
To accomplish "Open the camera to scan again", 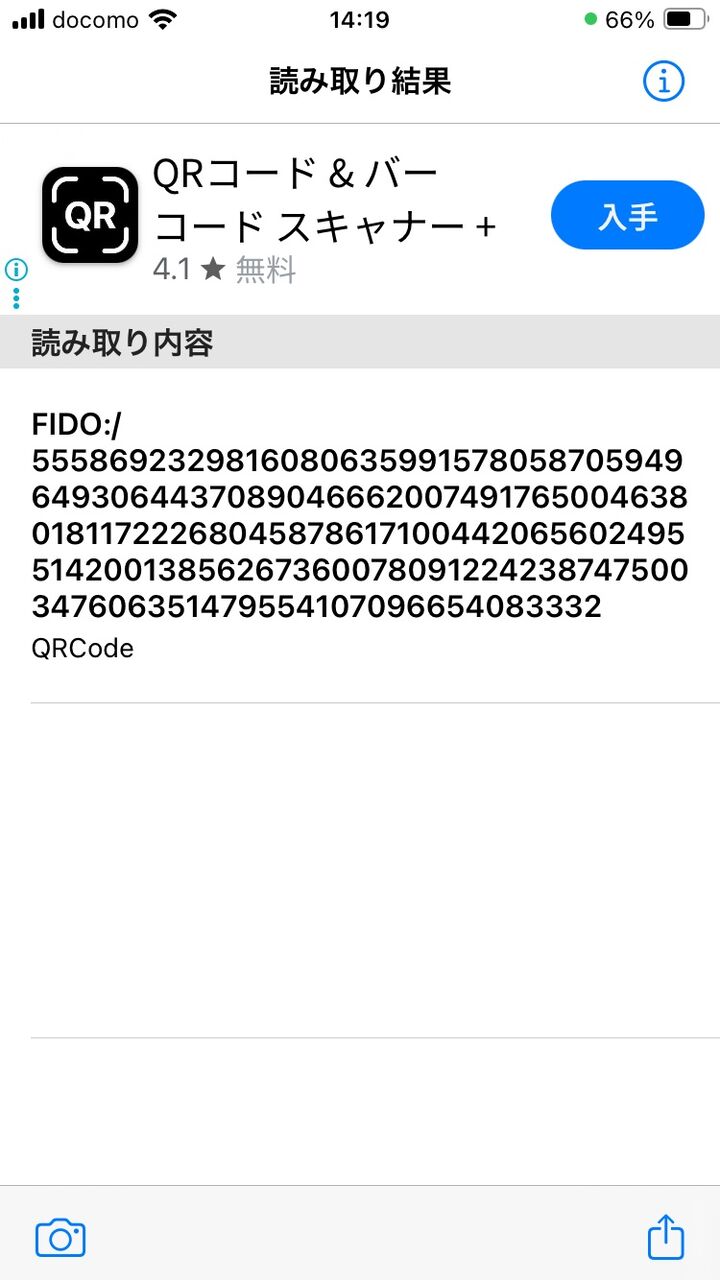I will (x=60, y=1238).
